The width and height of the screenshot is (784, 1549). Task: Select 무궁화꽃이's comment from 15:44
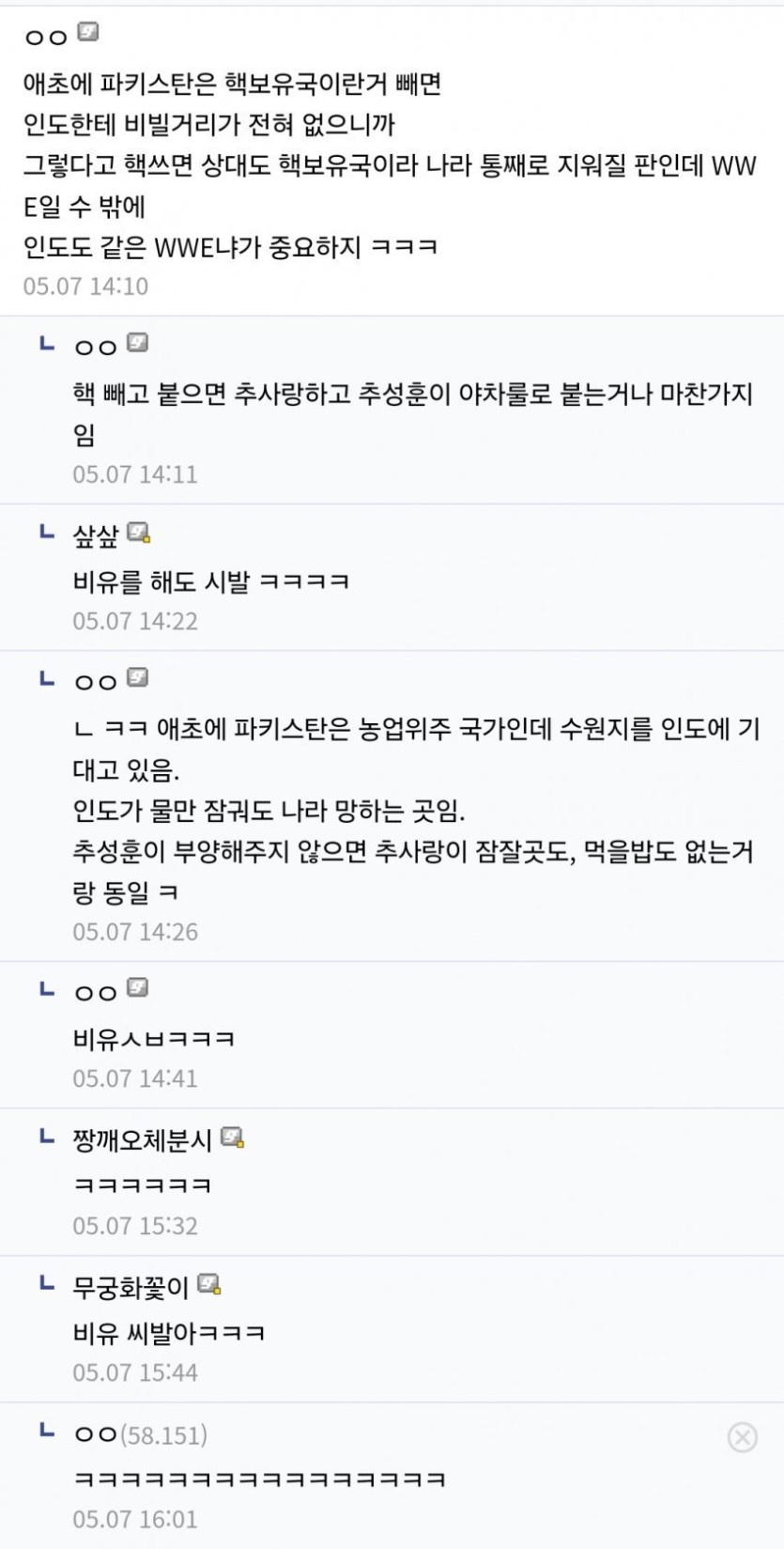[x=169, y=1332]
